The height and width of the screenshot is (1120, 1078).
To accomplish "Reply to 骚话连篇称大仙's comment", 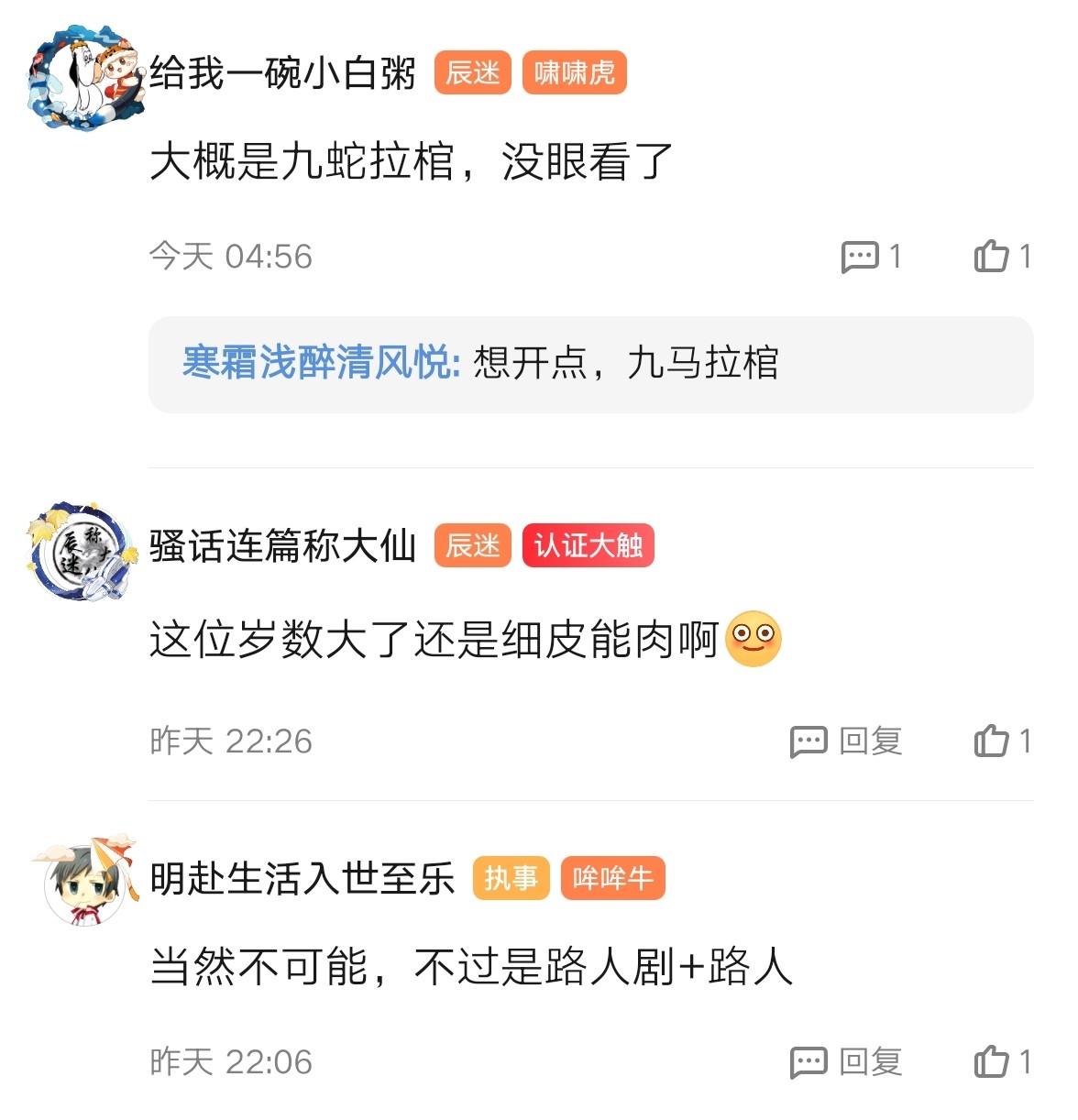I will point(846,741).
